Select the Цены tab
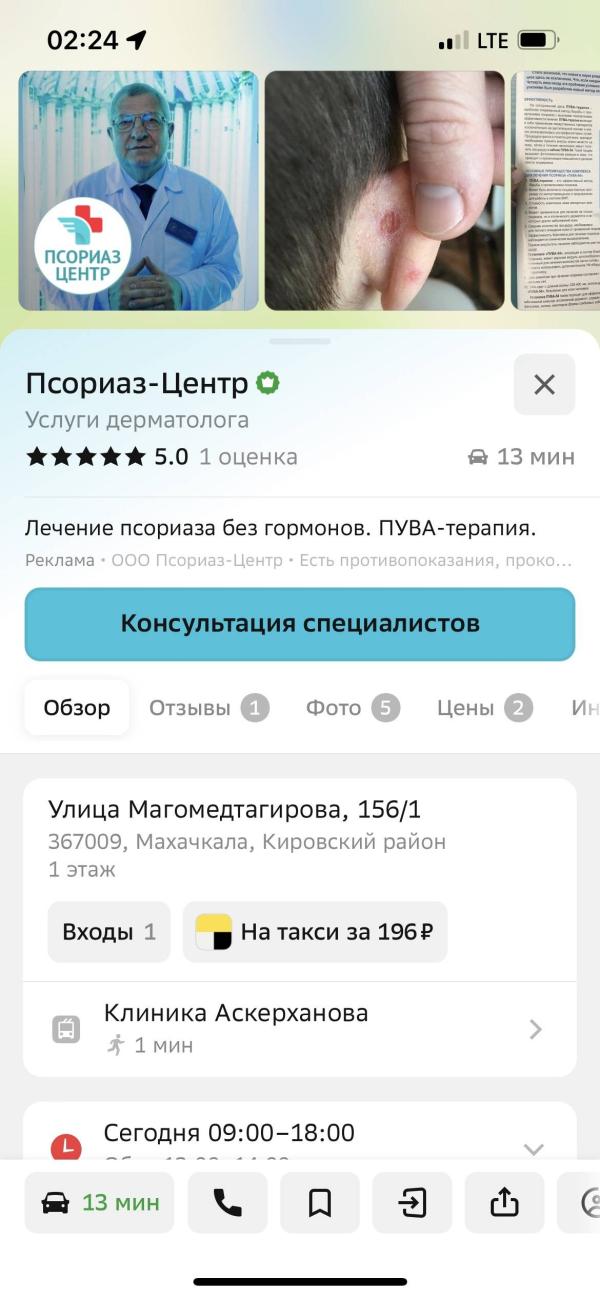 (x=484, y=708)
